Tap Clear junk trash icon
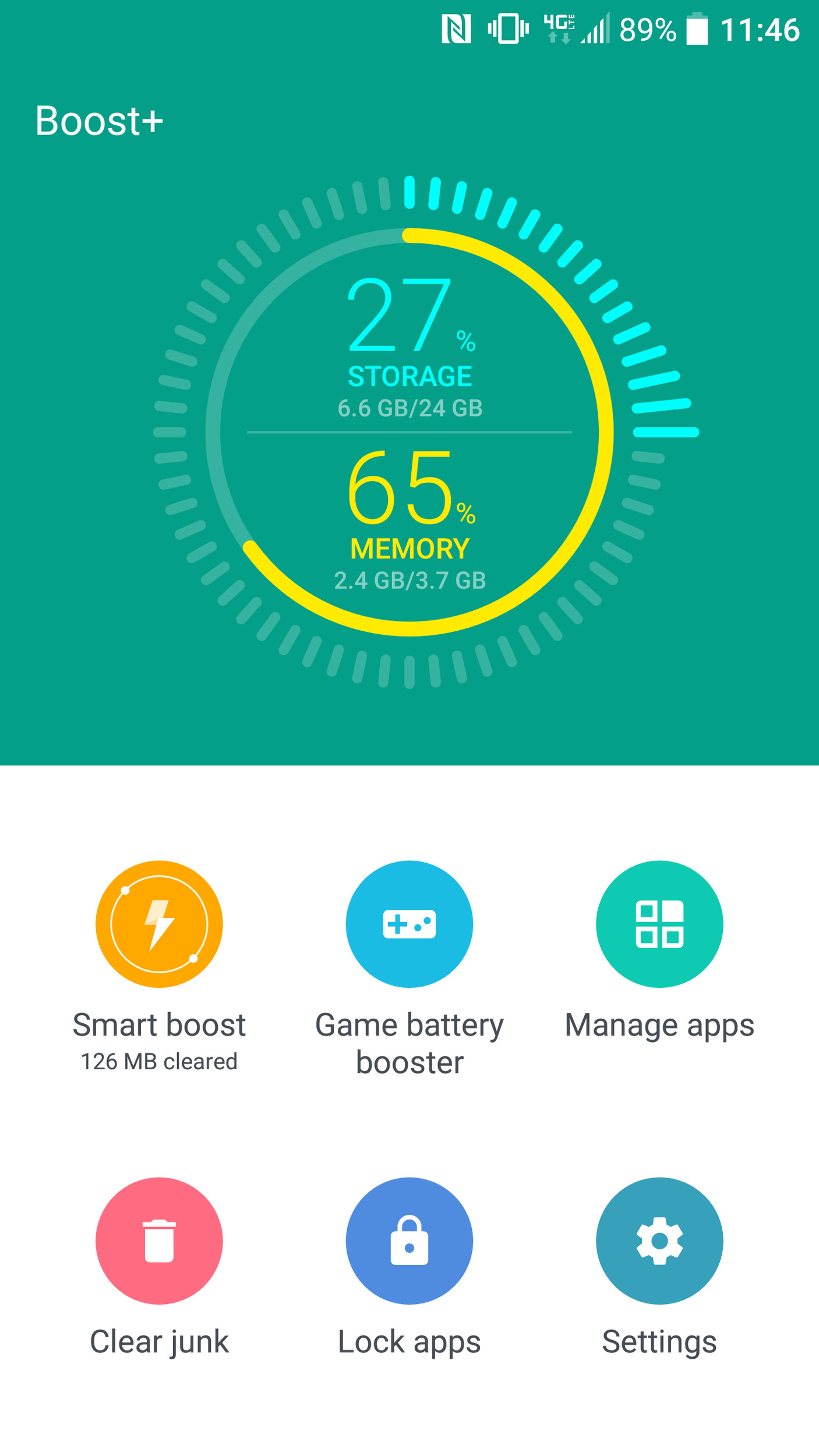 coord(159,1241)
